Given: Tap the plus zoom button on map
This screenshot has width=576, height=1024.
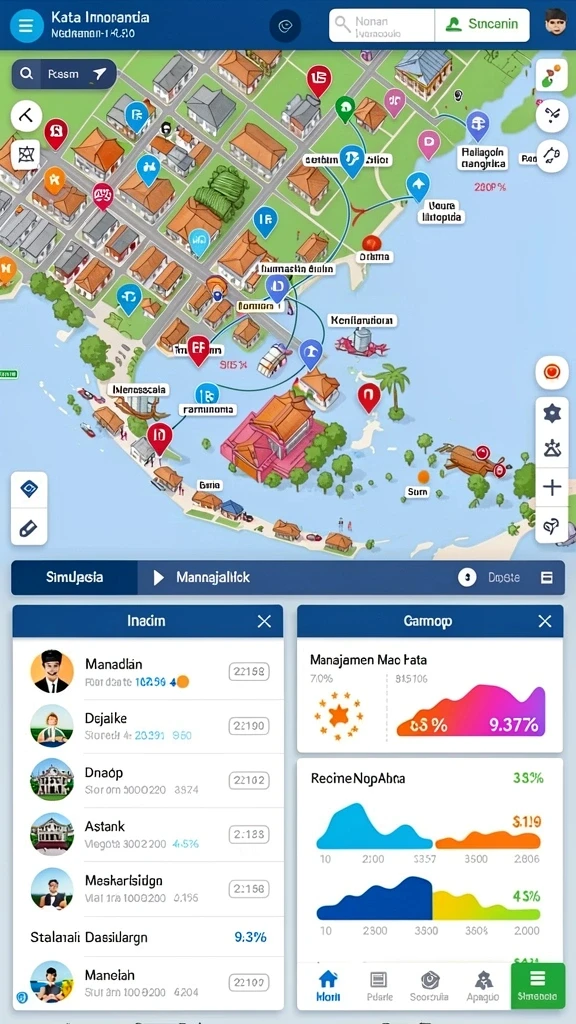Looking at the screenshot, I should (x=552, y=487).
